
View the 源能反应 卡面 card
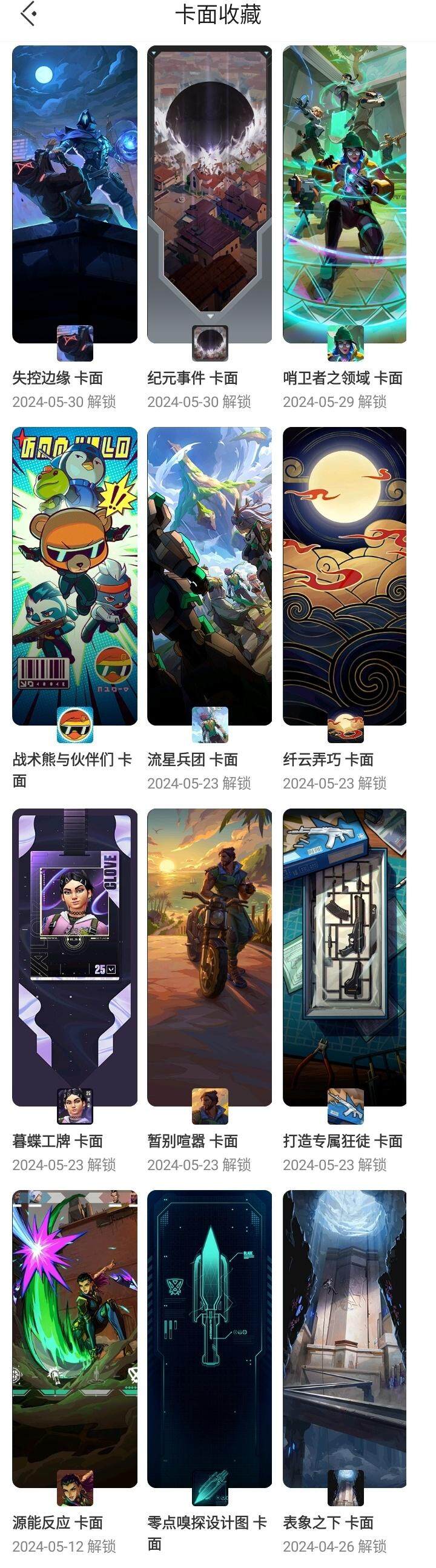[74, 1338]
